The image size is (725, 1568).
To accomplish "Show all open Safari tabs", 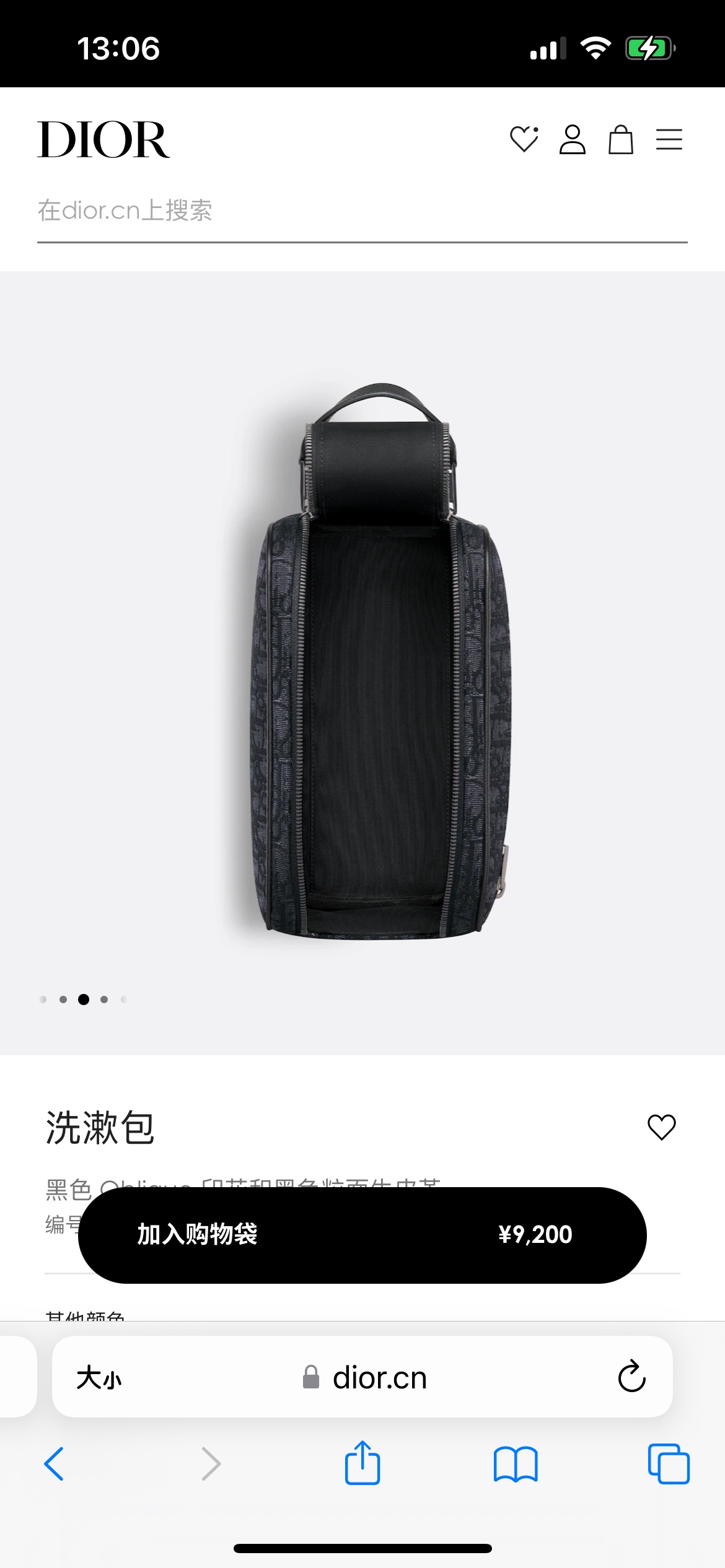I will 669,1464.
